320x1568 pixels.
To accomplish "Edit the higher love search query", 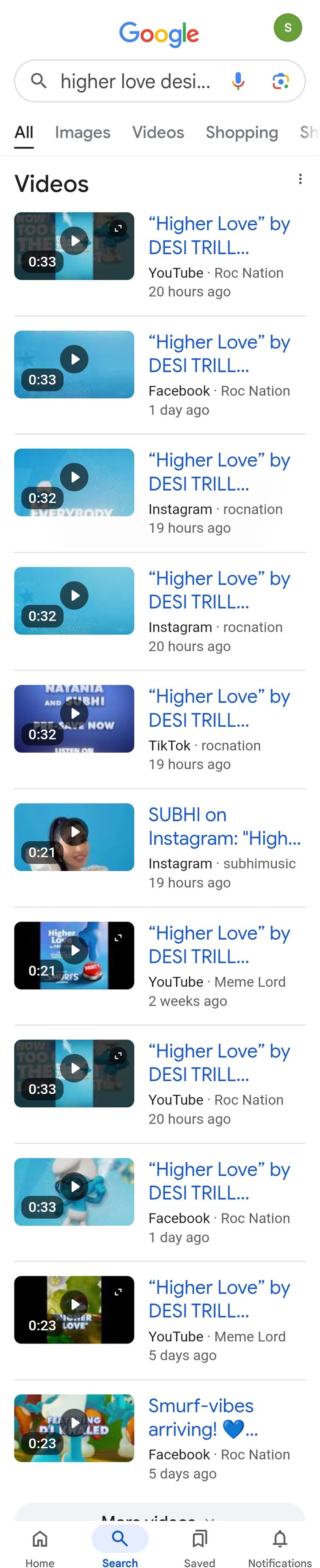I will (135, 81).
